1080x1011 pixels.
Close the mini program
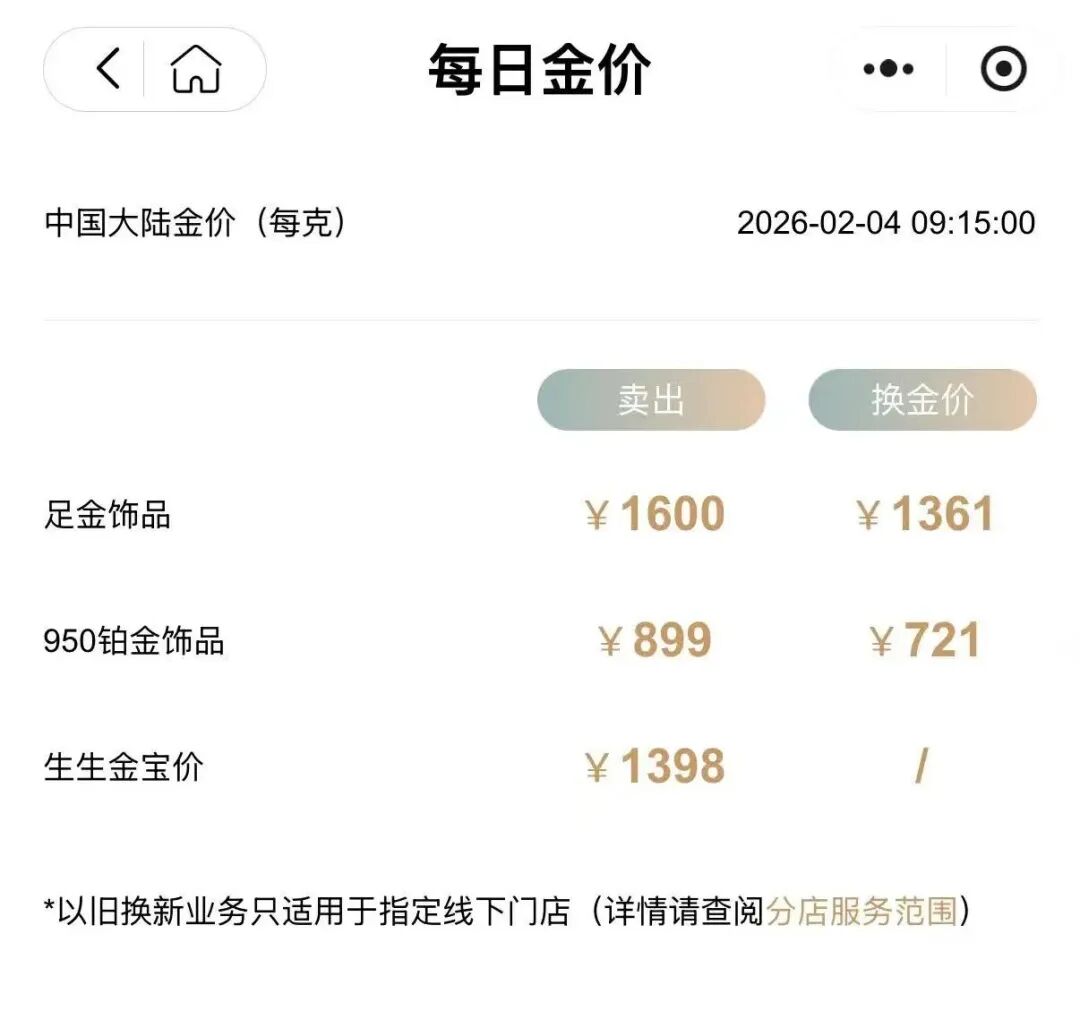[x=1003, y=69]
